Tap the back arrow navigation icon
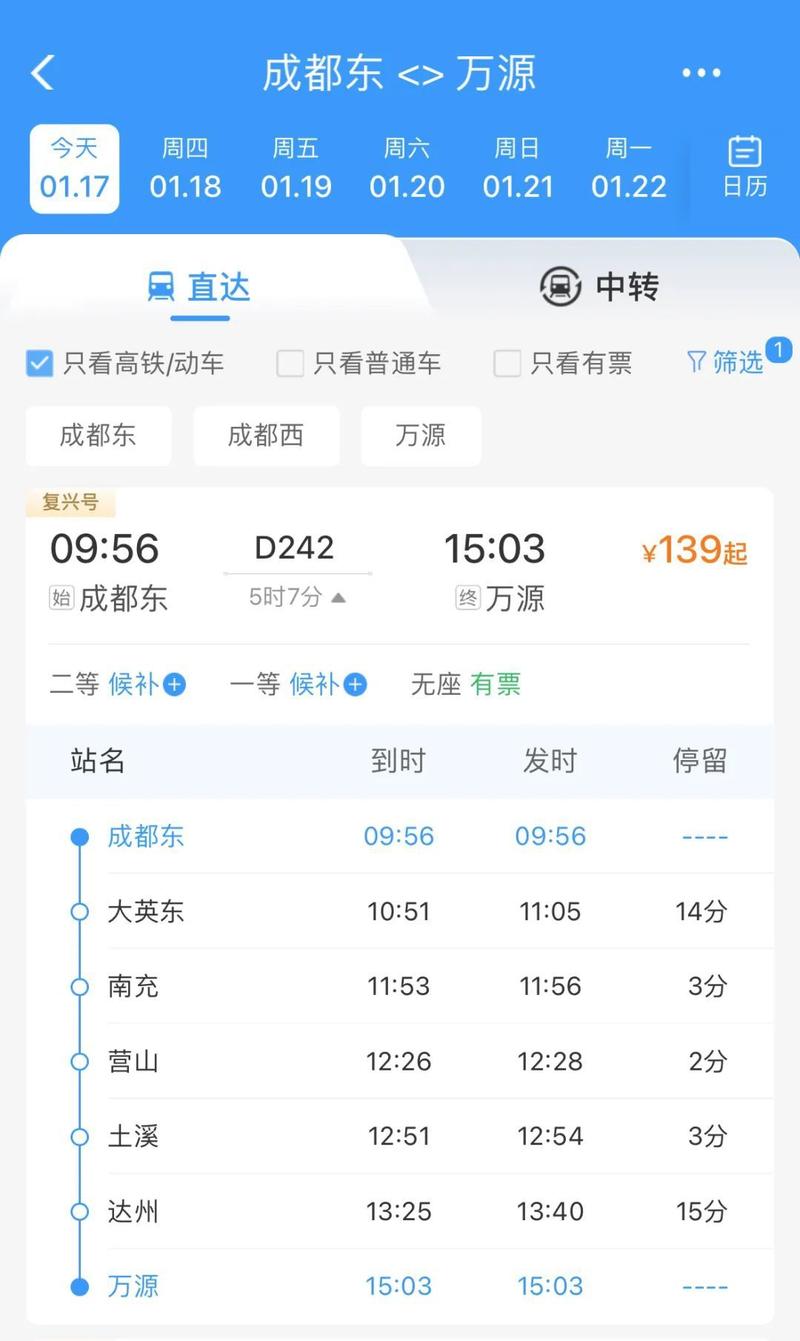Screen dimensions: 800x1341 point(42,71)
